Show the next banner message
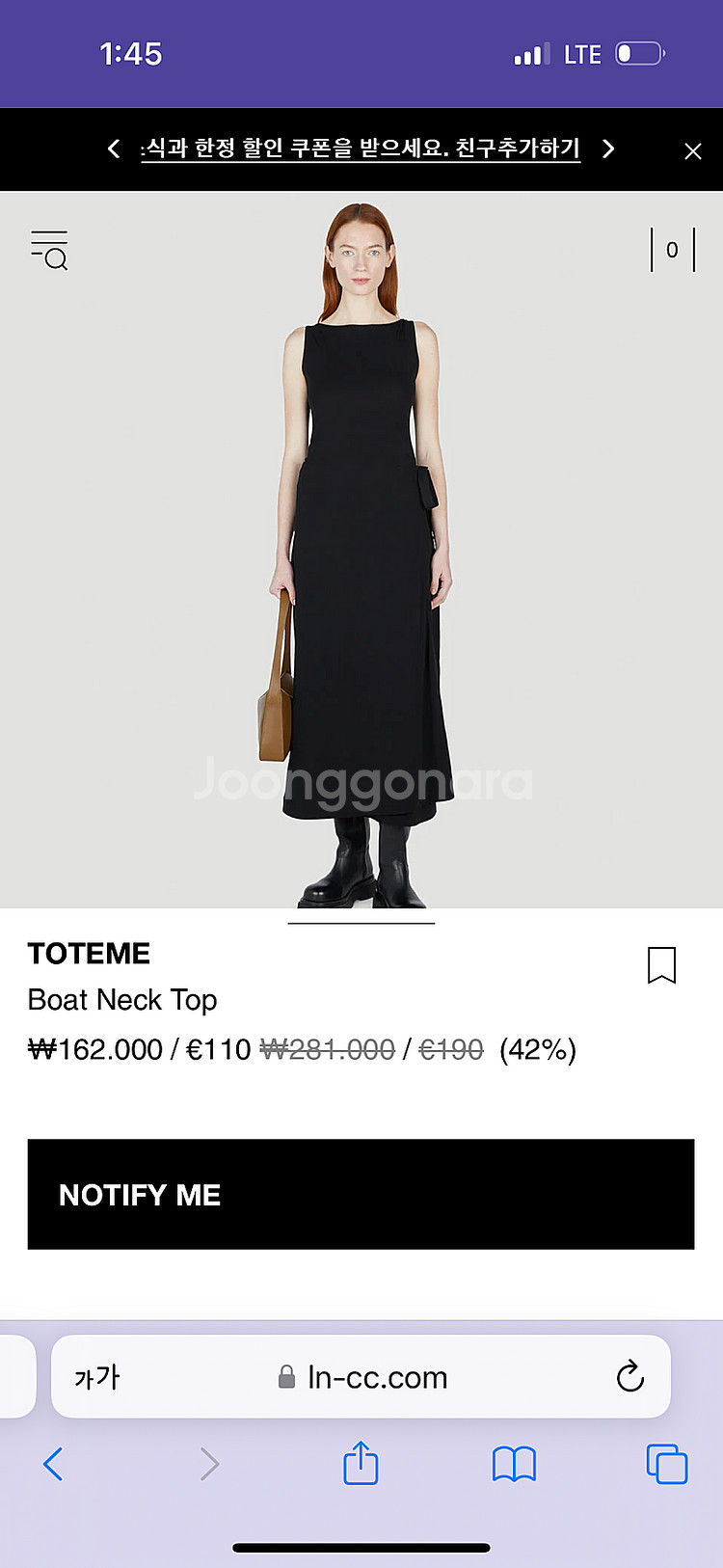Image resolution: width=723 pixels, height=1568 pixels. coord(608,149)
